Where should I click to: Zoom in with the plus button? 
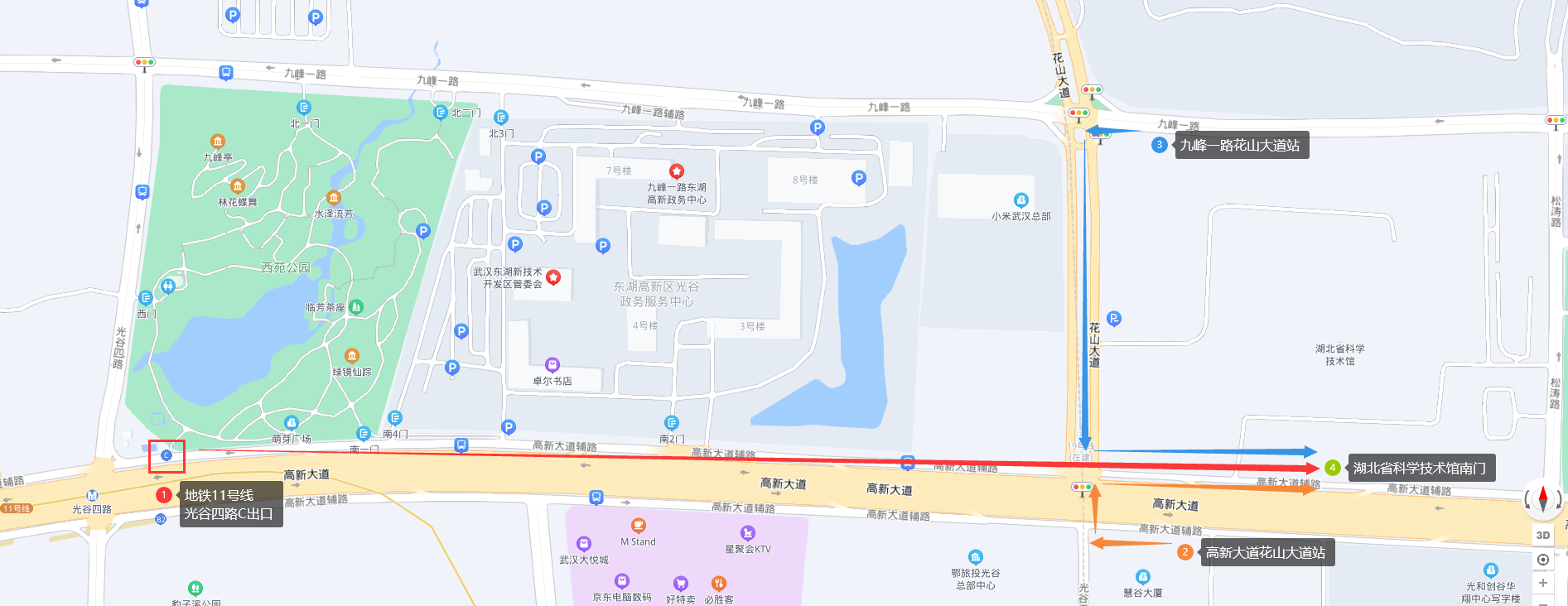[1542, 583]
